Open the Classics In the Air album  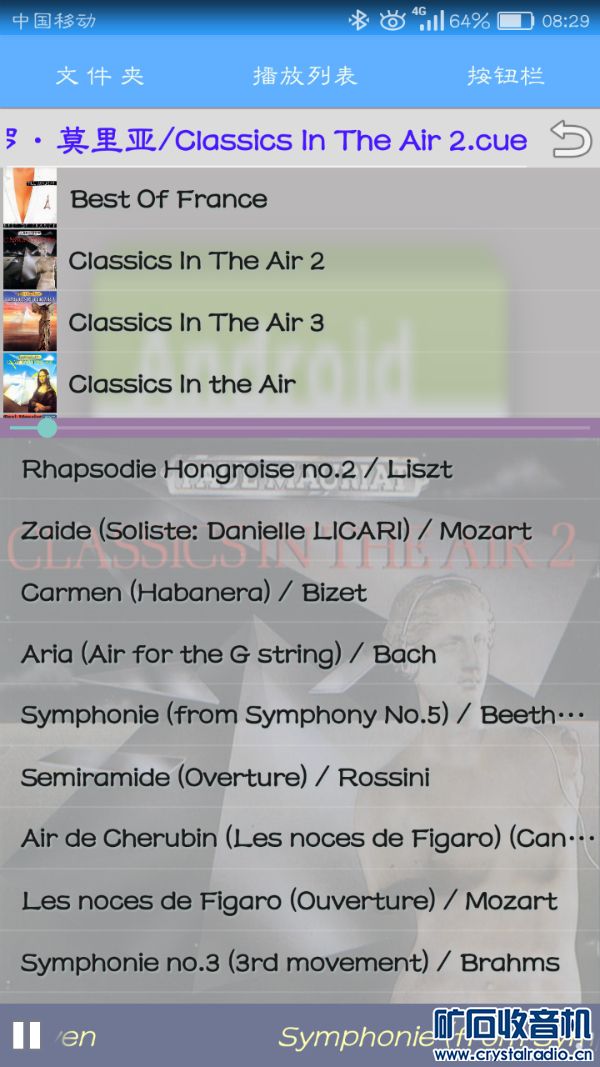click(182, 384)
